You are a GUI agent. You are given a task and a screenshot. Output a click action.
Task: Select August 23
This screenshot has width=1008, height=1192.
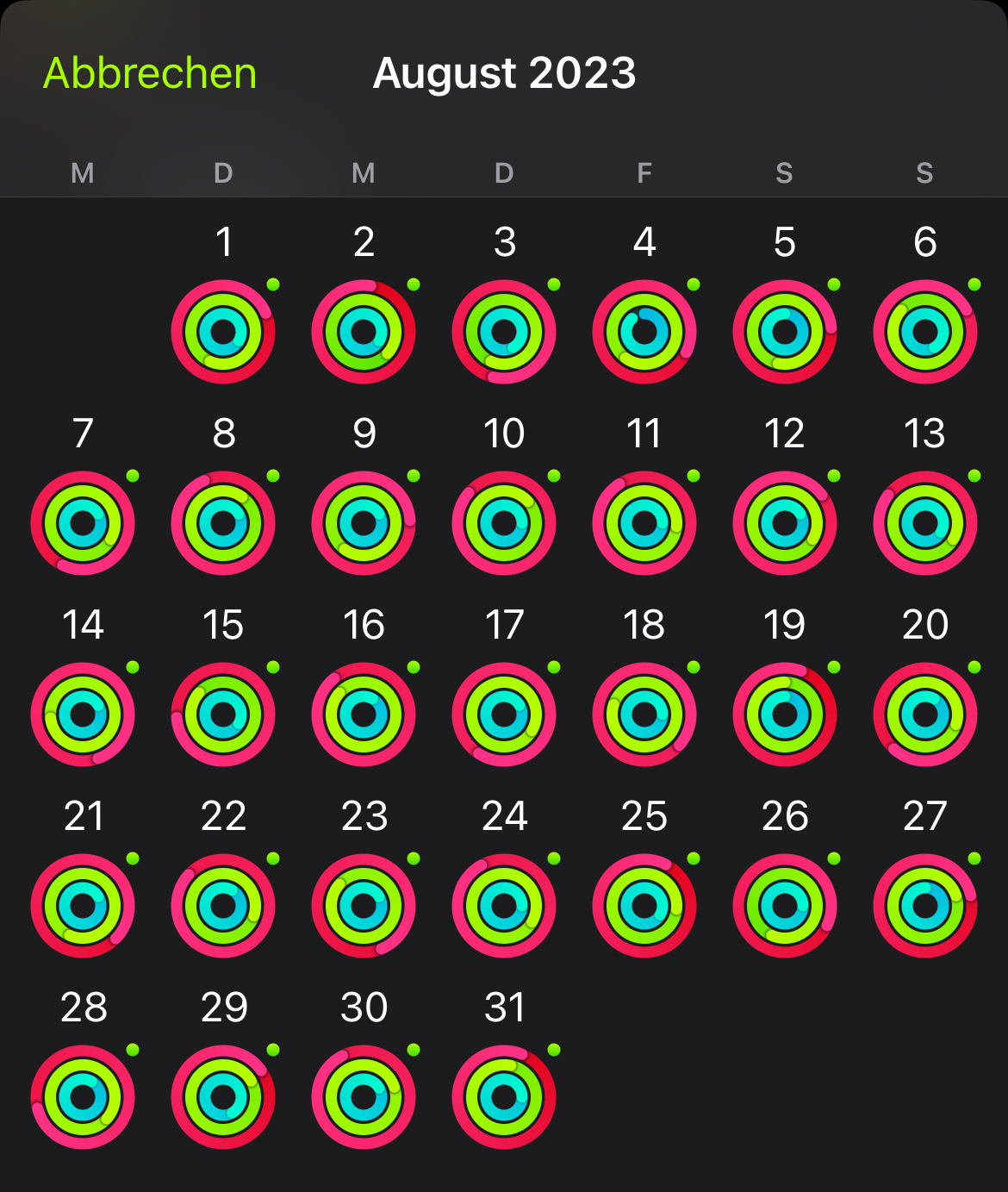click(364, 906)
